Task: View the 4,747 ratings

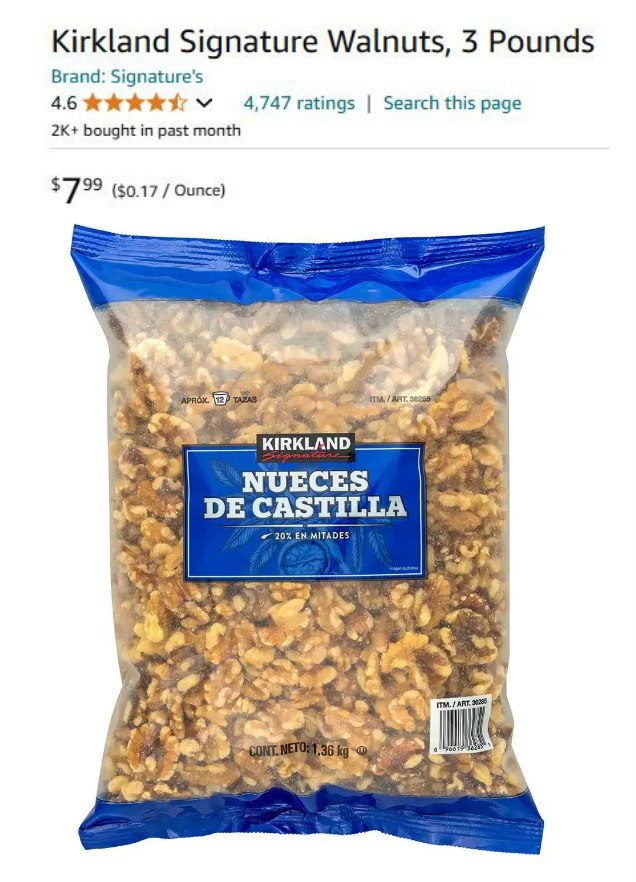Action: (x=299, y=103)
